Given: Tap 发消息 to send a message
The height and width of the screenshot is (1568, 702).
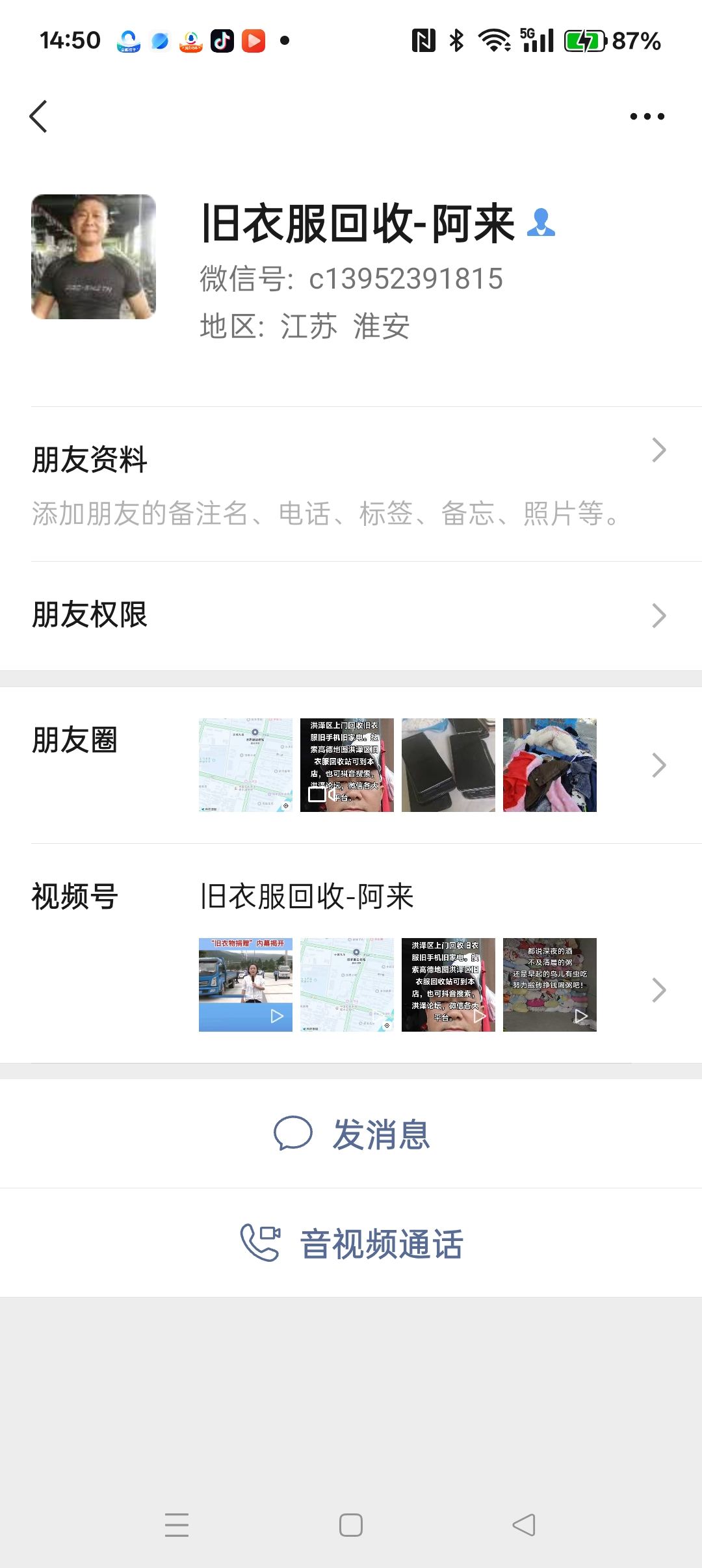Looking at the screenshot, I should (351, 1134).
